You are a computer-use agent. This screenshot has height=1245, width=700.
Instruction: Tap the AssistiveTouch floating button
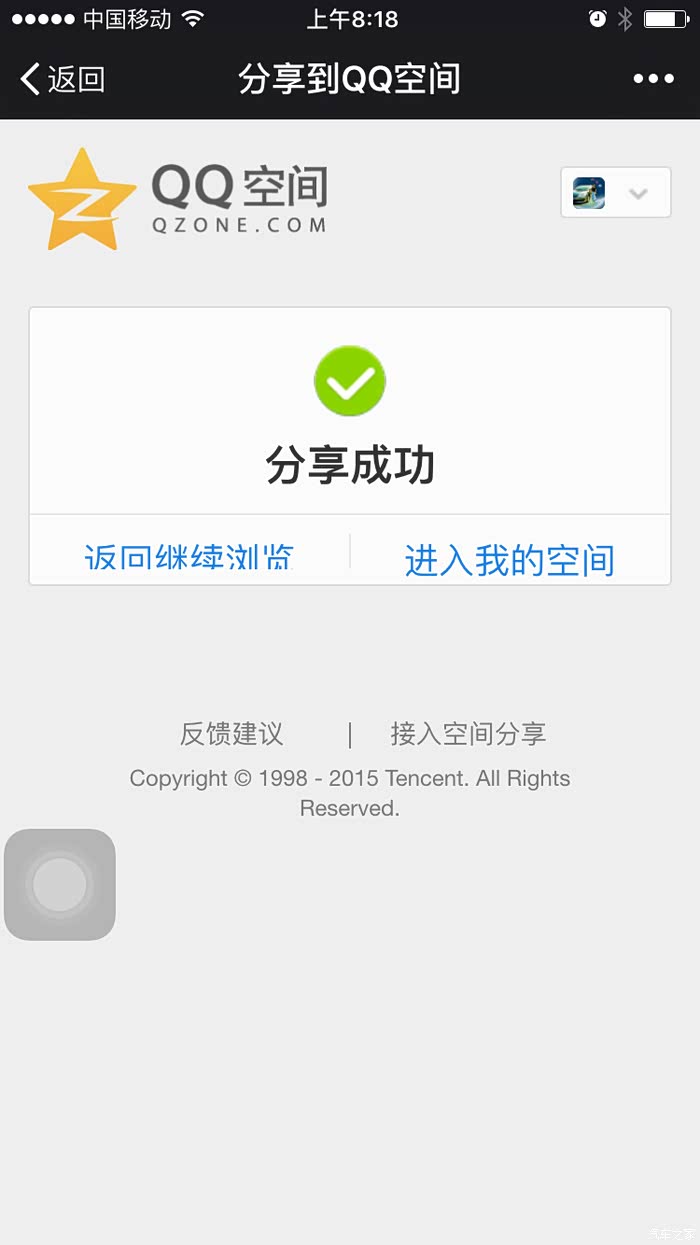(60, 884)
